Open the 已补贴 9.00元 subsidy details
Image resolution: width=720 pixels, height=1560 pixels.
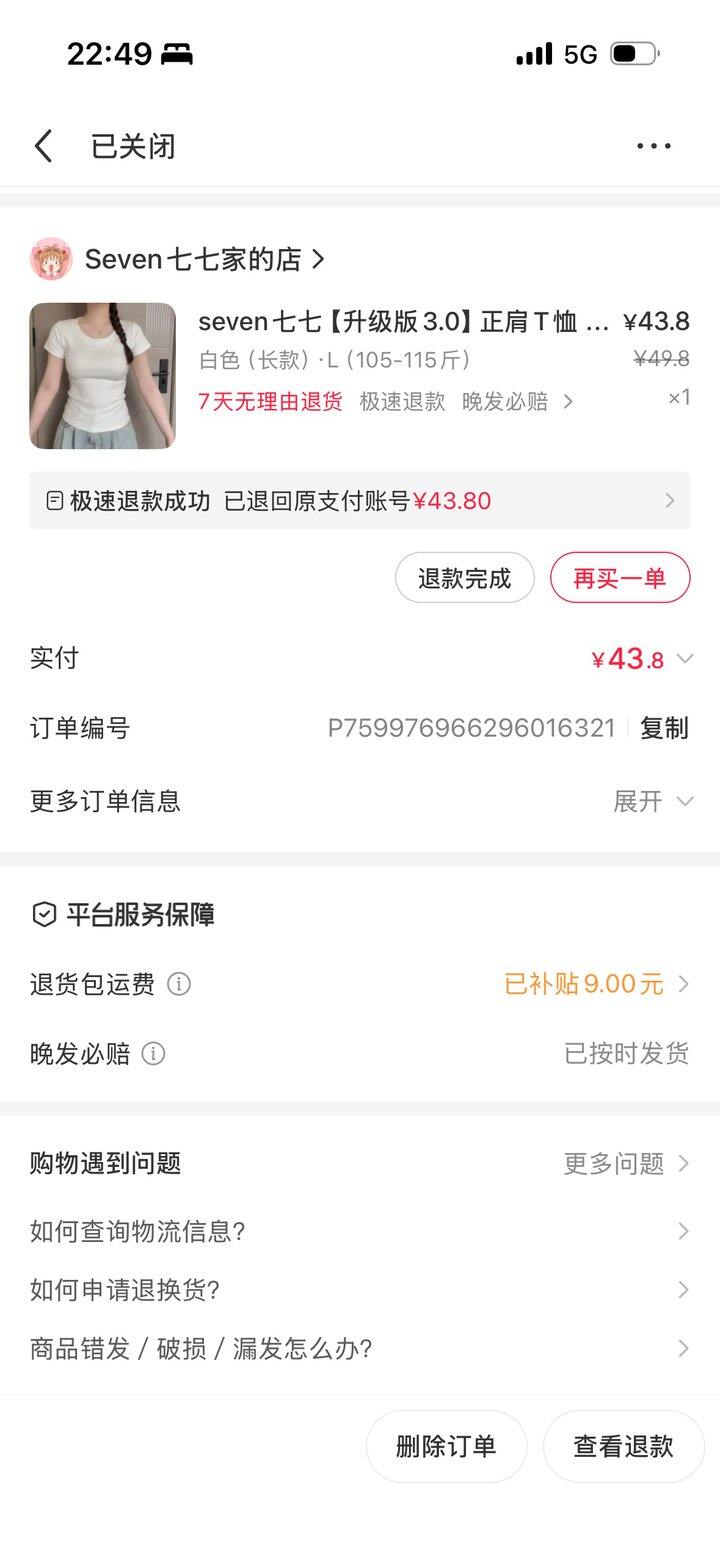(x=596, y=984)
